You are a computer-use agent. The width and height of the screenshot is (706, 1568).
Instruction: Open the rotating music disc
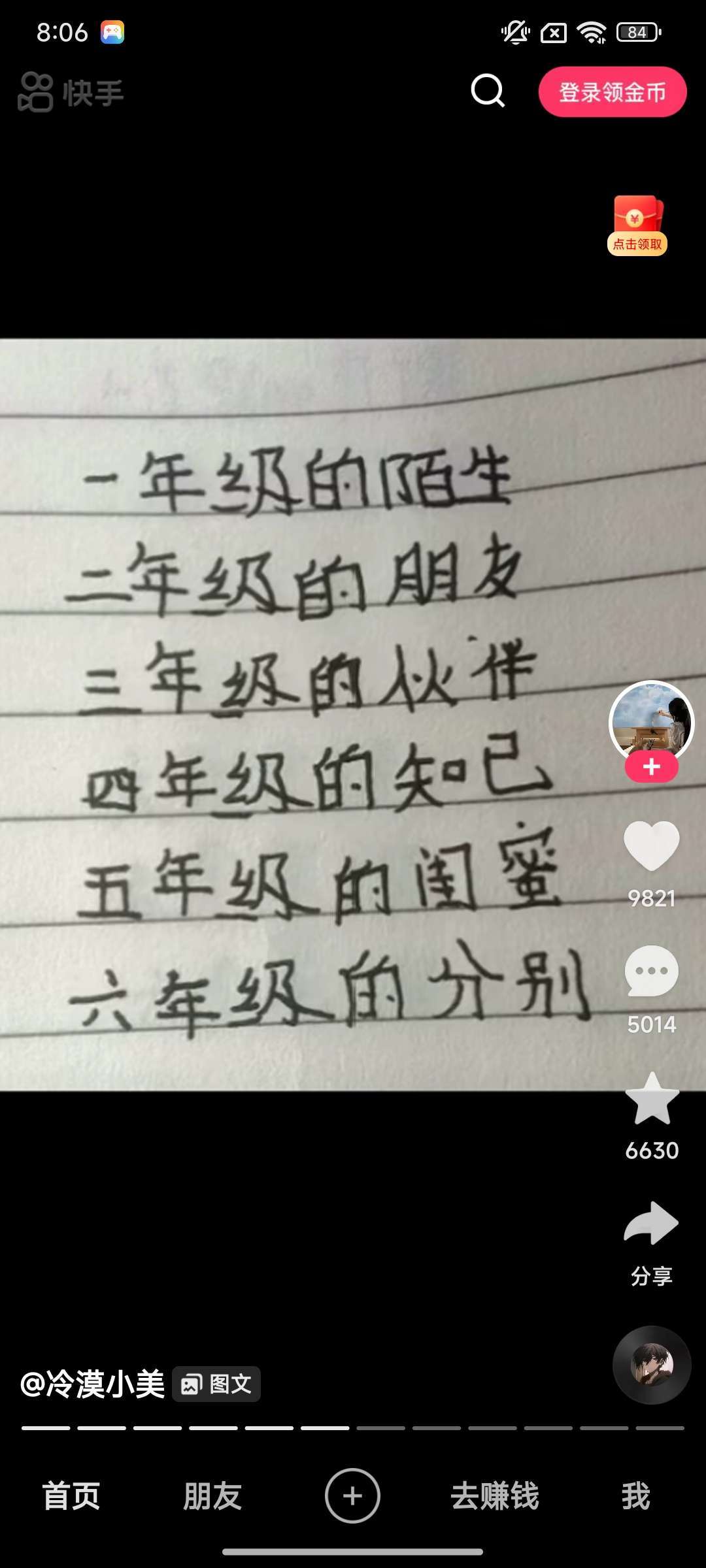[x=651, y=1365]
